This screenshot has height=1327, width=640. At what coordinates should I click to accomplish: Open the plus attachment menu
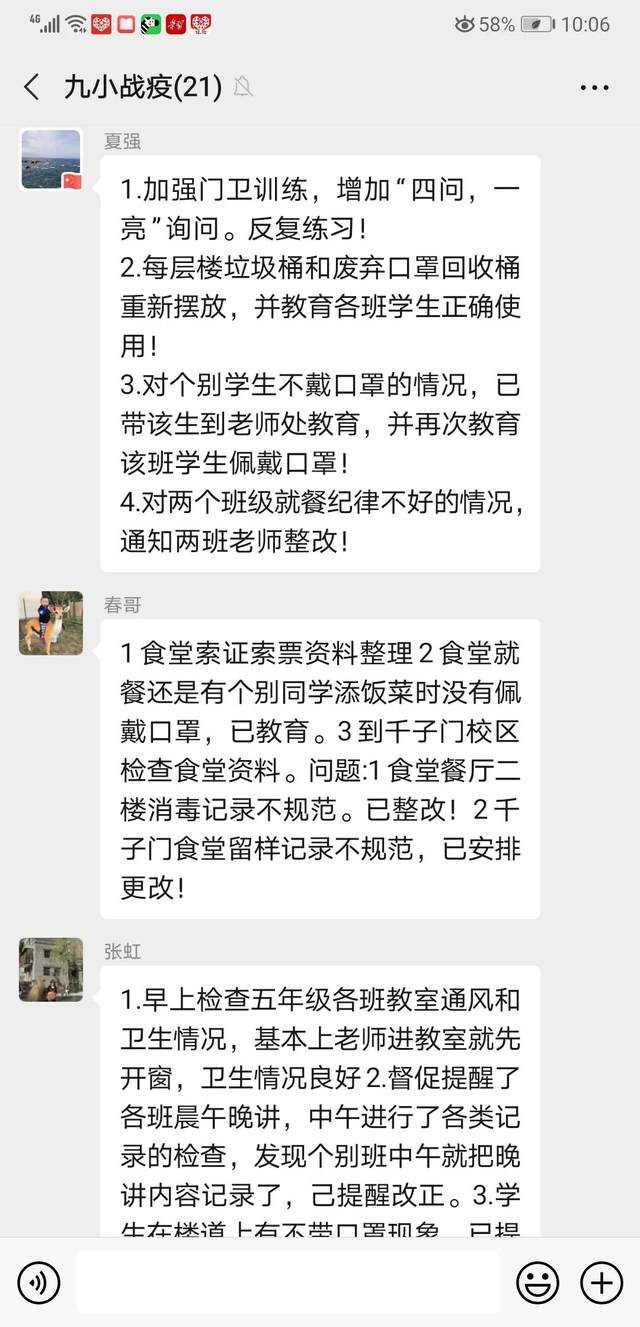click(x=601, y=1282)
